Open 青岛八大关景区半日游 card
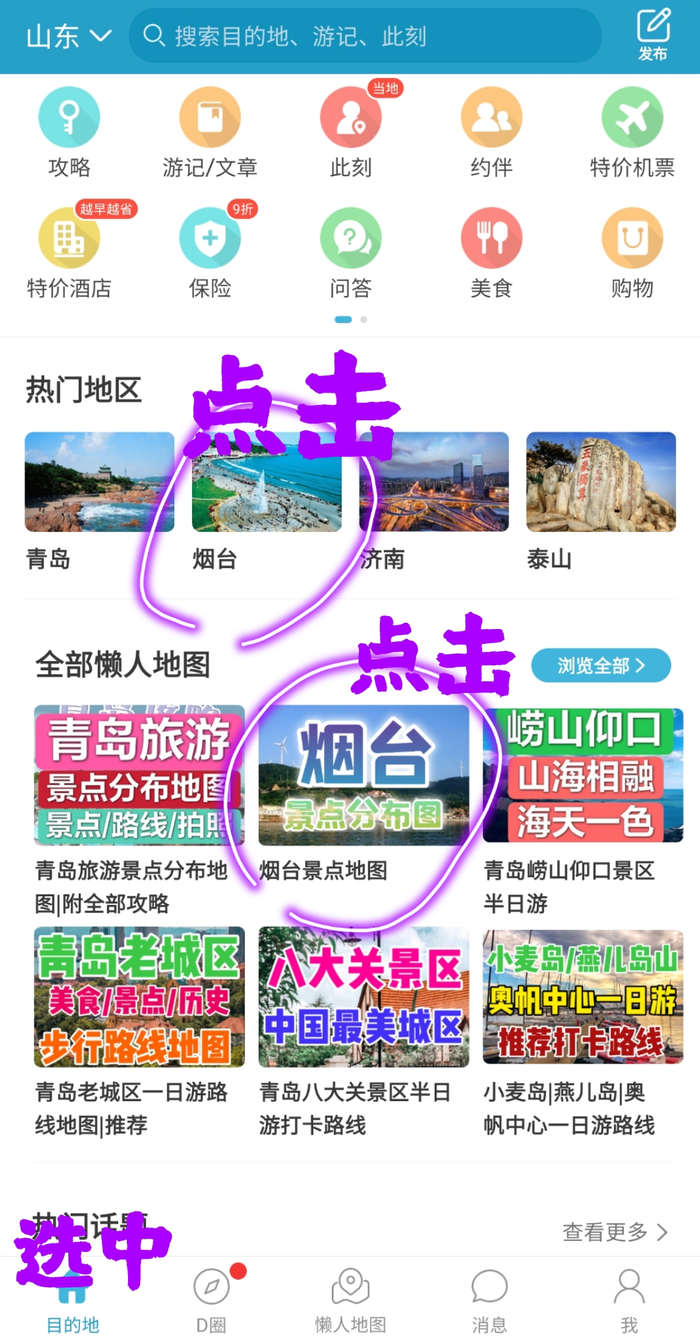This screenshot has width=700, height=1340. [363, 1030]
